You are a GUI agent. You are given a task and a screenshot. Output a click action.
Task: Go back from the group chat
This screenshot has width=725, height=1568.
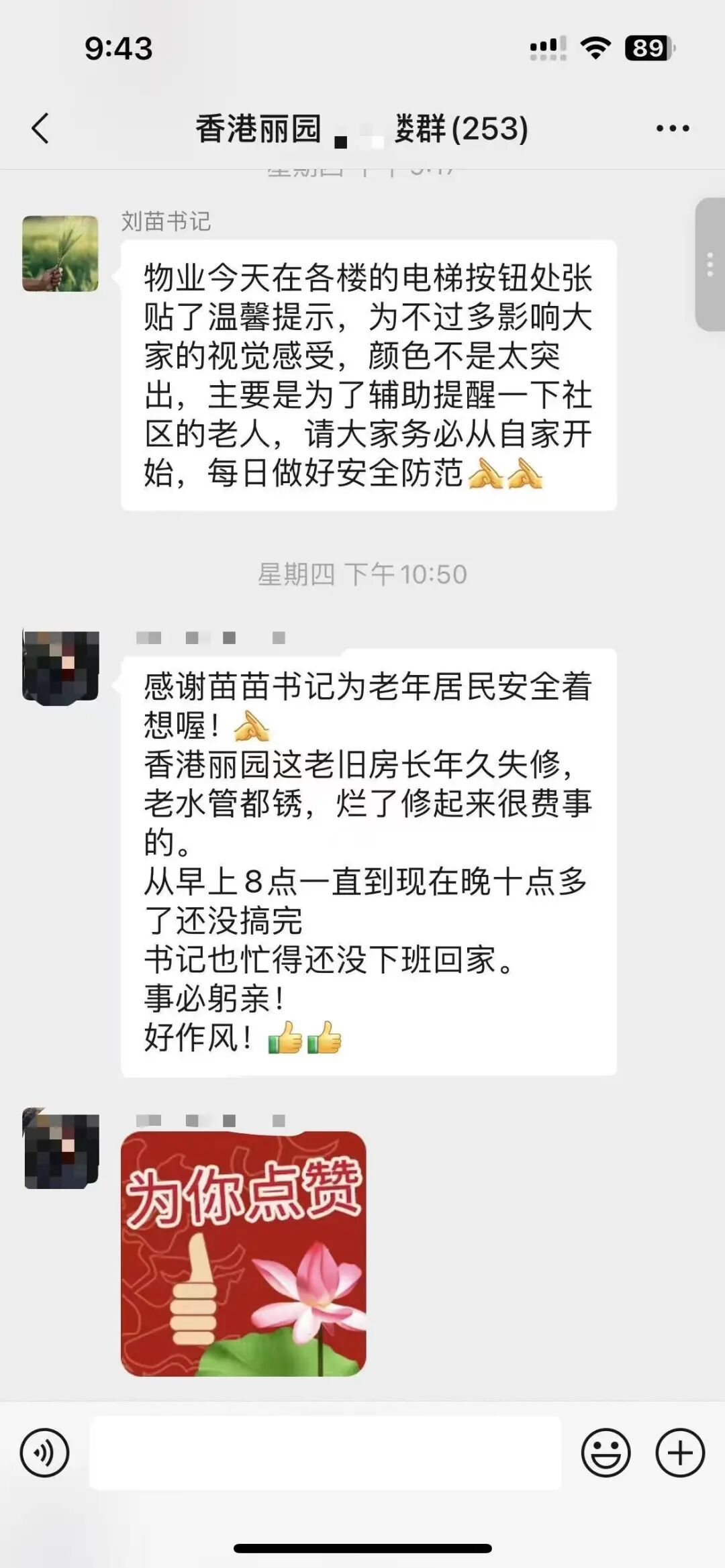pos(40,128)
